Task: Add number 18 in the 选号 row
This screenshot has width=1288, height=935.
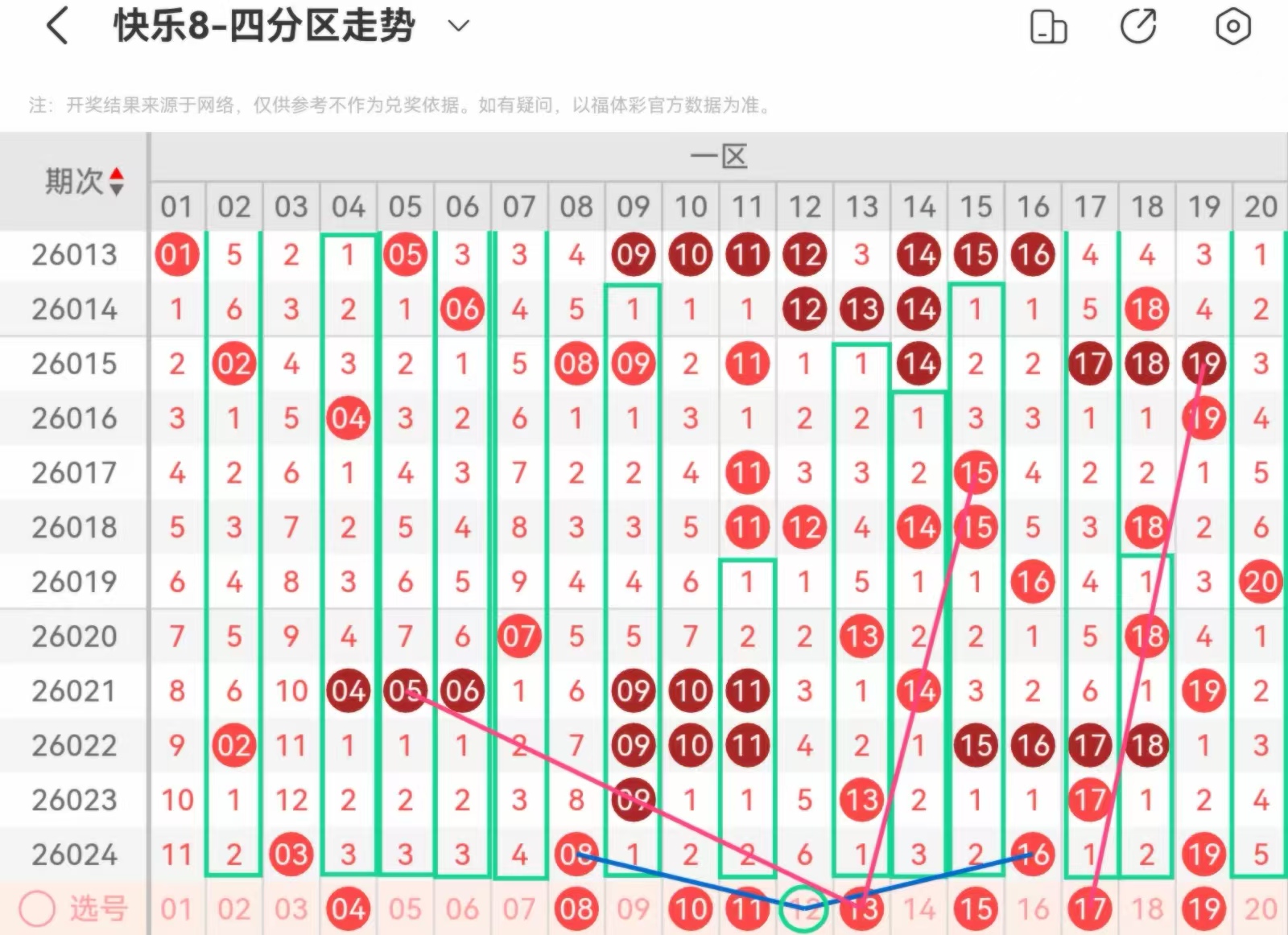Action: coord(1147,909)
